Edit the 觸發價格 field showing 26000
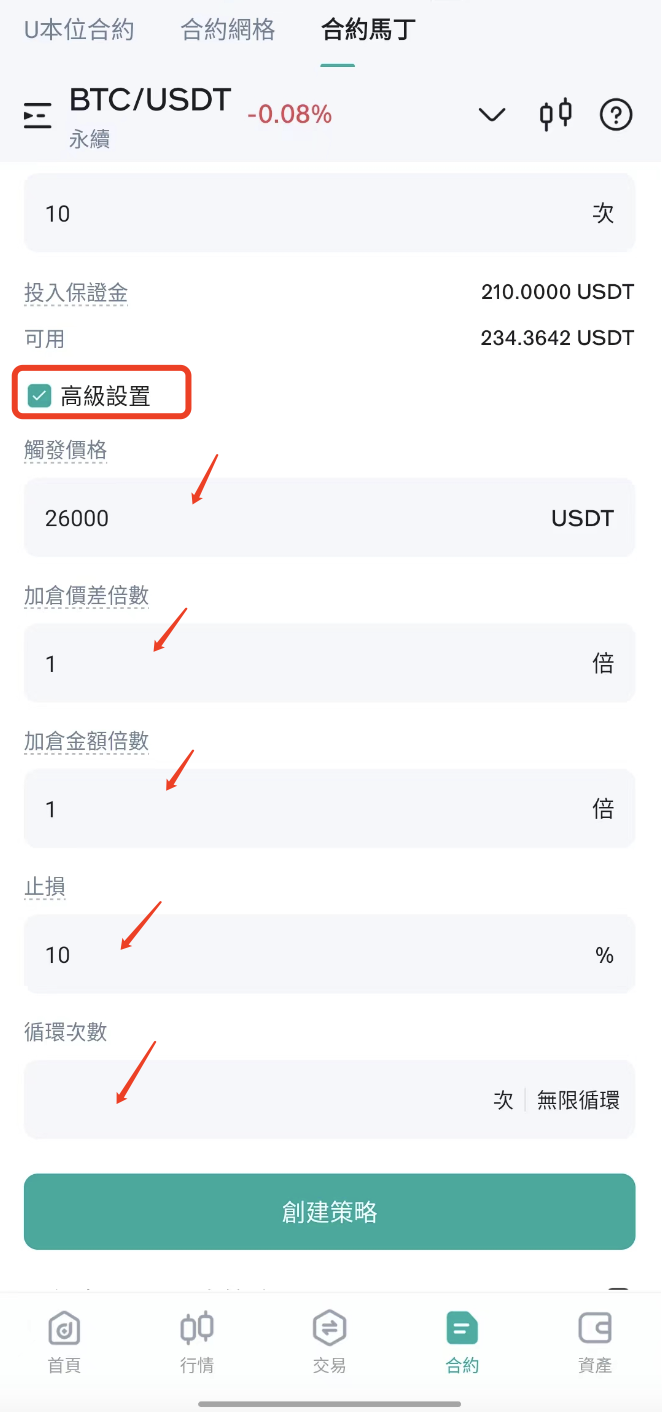 click(330, 518)
